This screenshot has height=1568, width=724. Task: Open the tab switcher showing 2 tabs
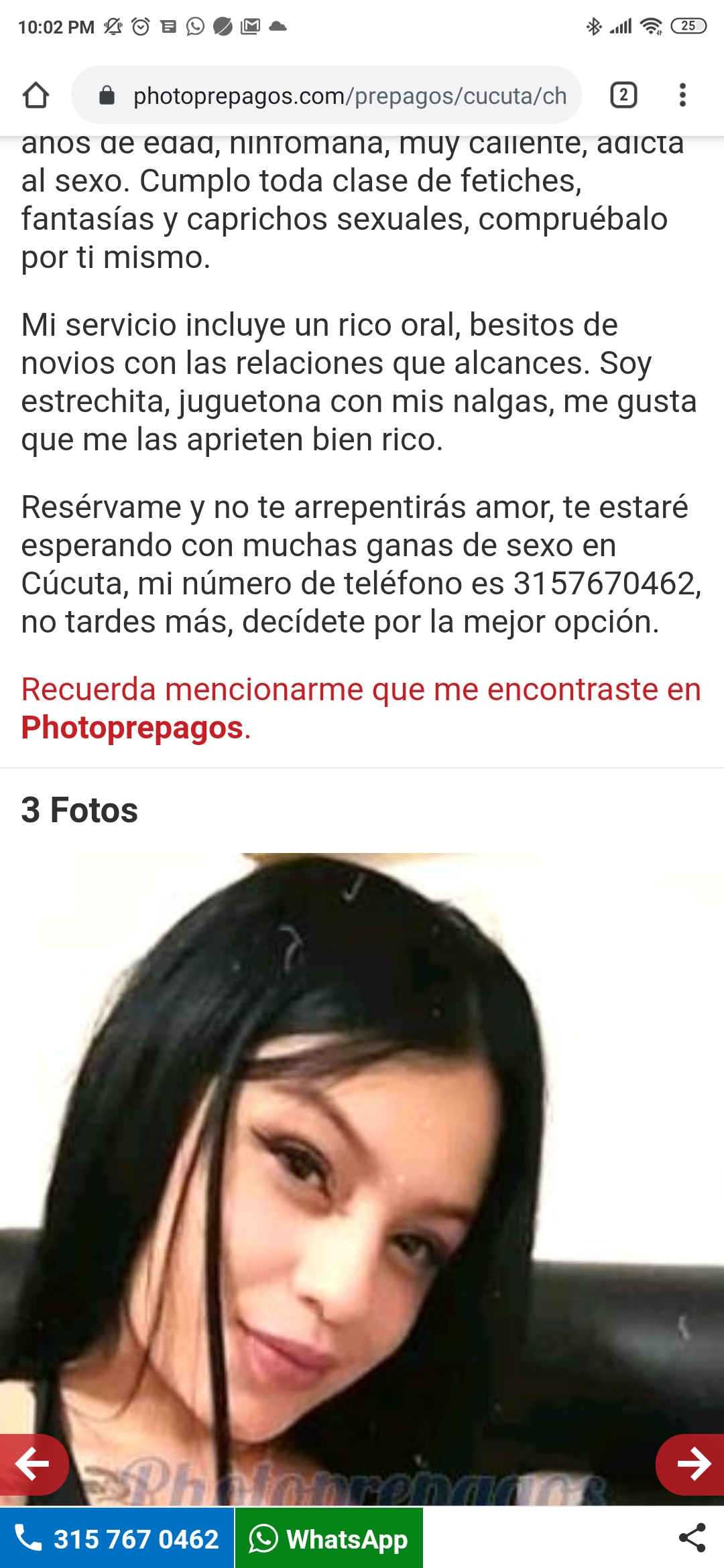pos(623,95)
